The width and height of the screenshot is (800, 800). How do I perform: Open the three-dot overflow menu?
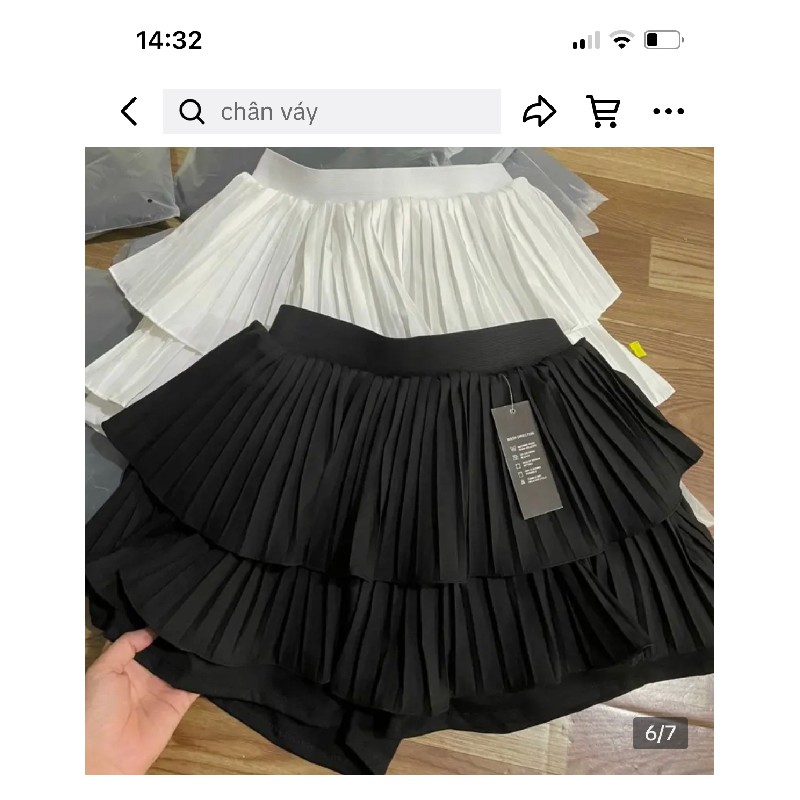coord(668,111)
